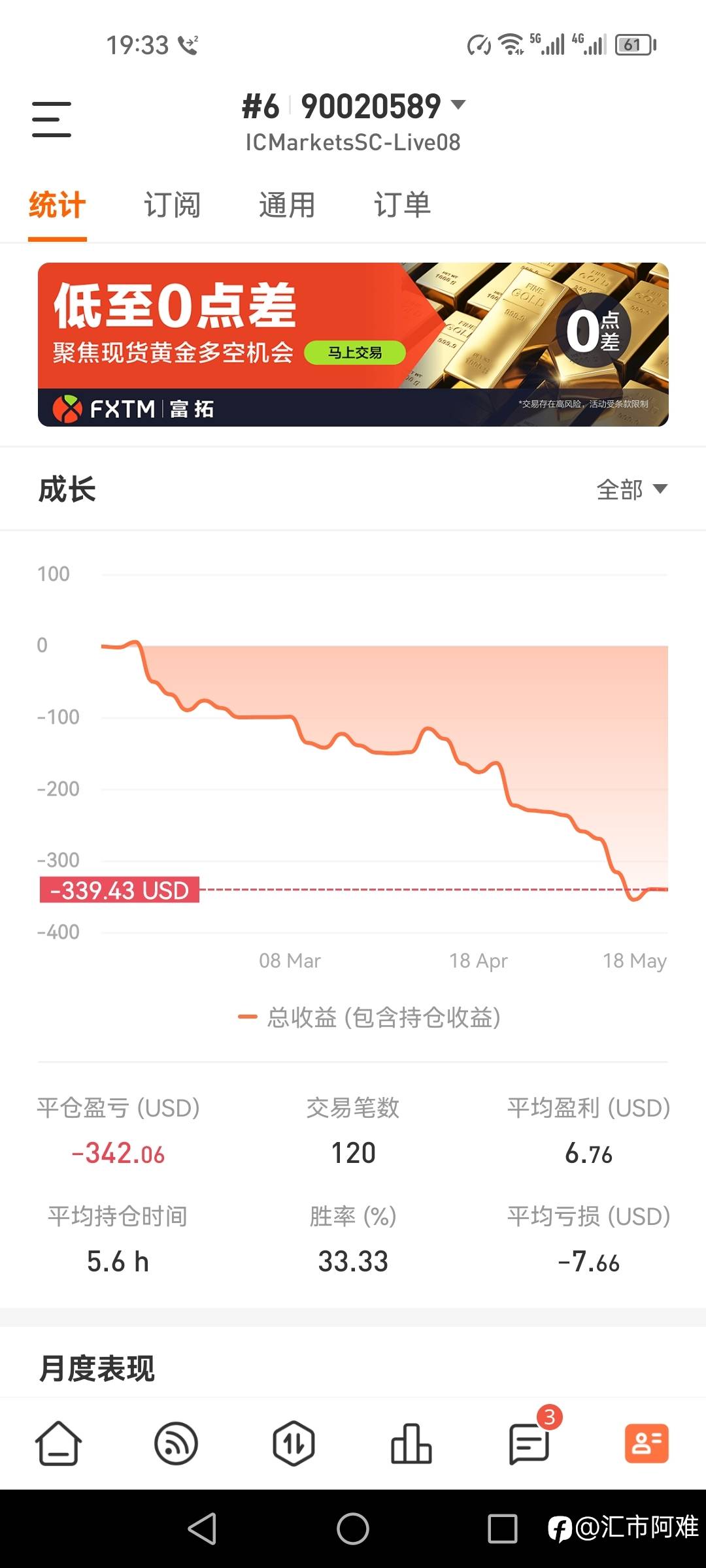The image size is (706, 1568).
Task: Select the 统计 tab
Action: pos(58,205)
